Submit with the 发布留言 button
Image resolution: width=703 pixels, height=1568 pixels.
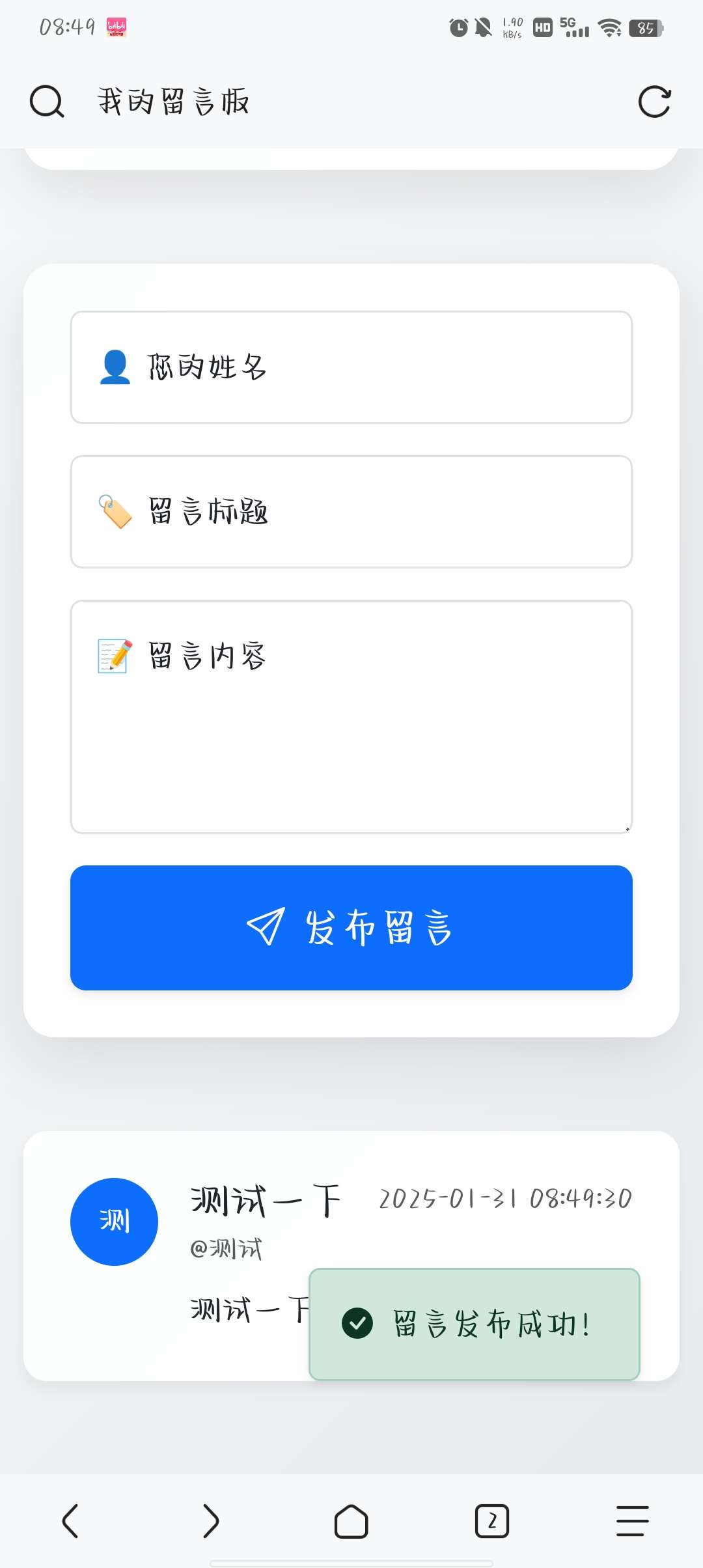(351, 927)
